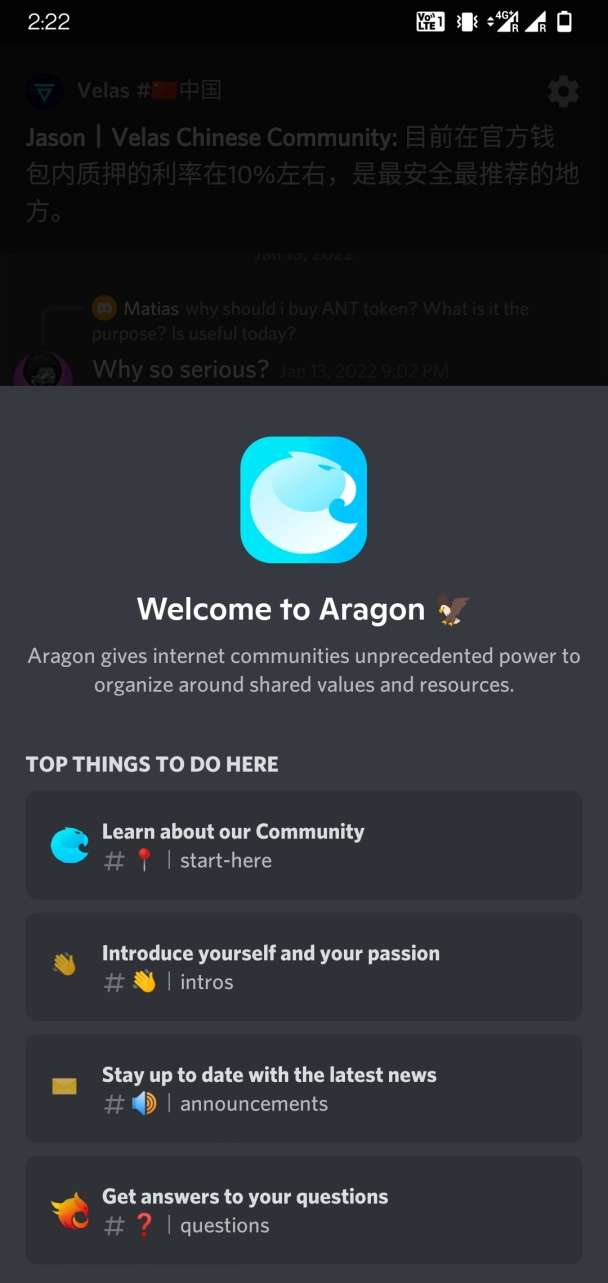Viewport: 608px width, 1283px height.
Task: Select Introduce yourself and your passion
Action: tap(303, 967)
